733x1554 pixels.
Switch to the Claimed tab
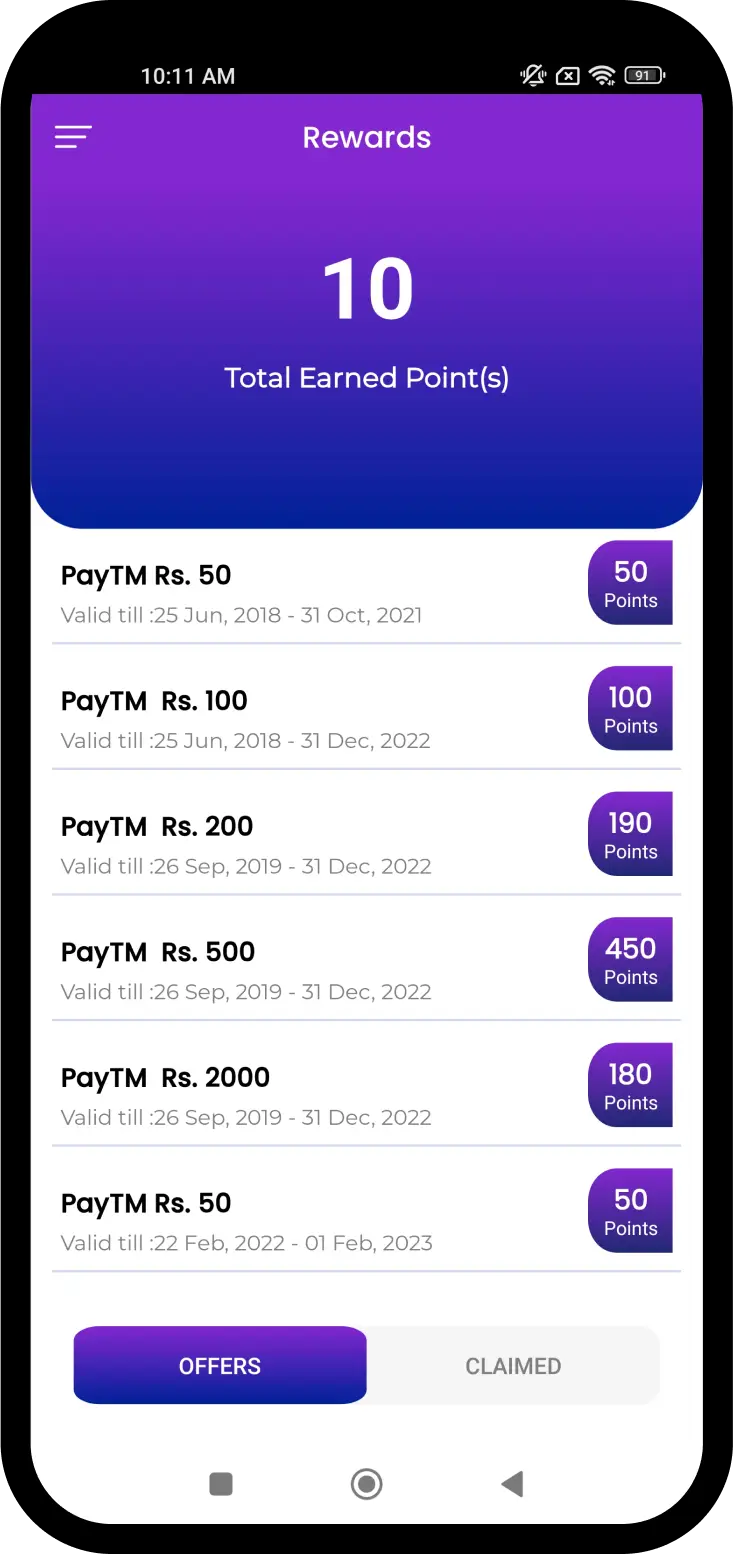[513, 1366]
